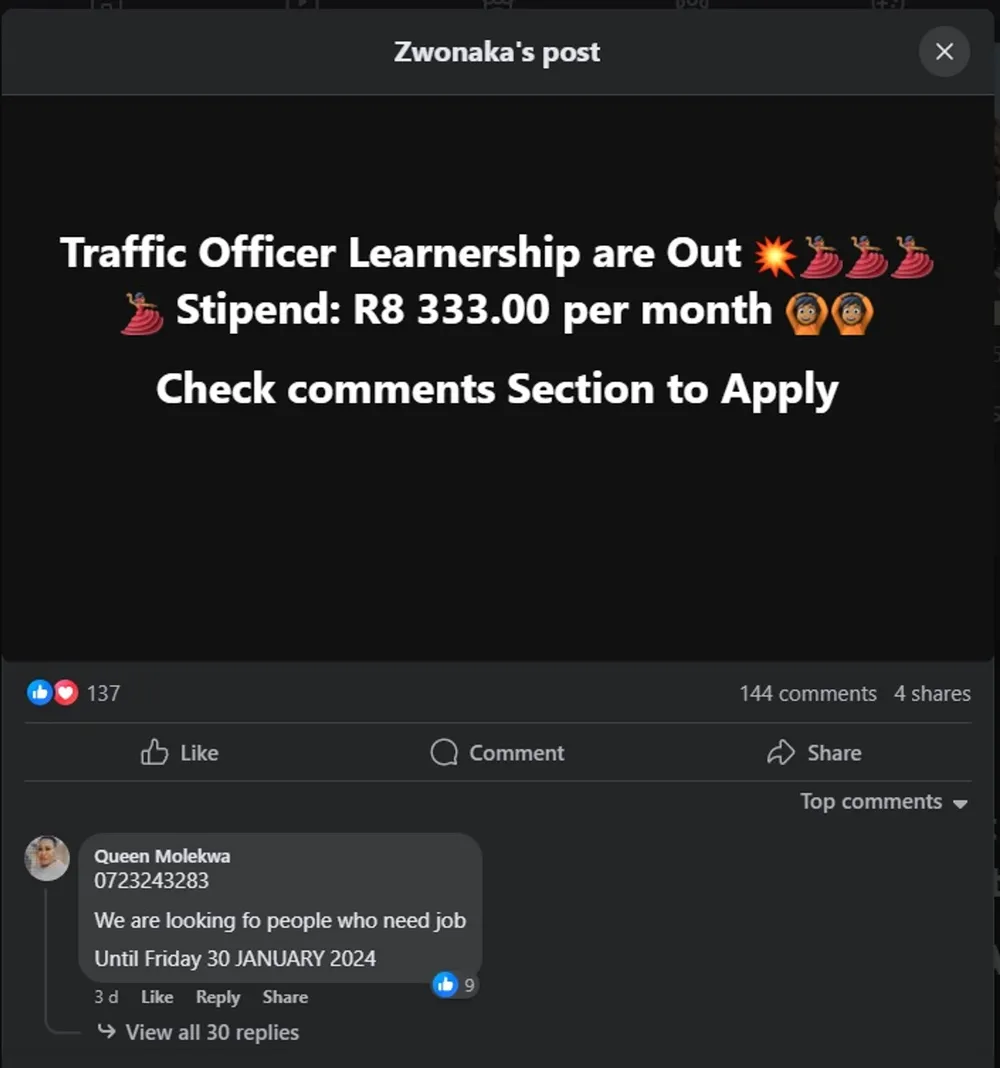Open Queen Molekwa's profile picture
Viewport: 1000px width, 1068px height.
point(47,858)
